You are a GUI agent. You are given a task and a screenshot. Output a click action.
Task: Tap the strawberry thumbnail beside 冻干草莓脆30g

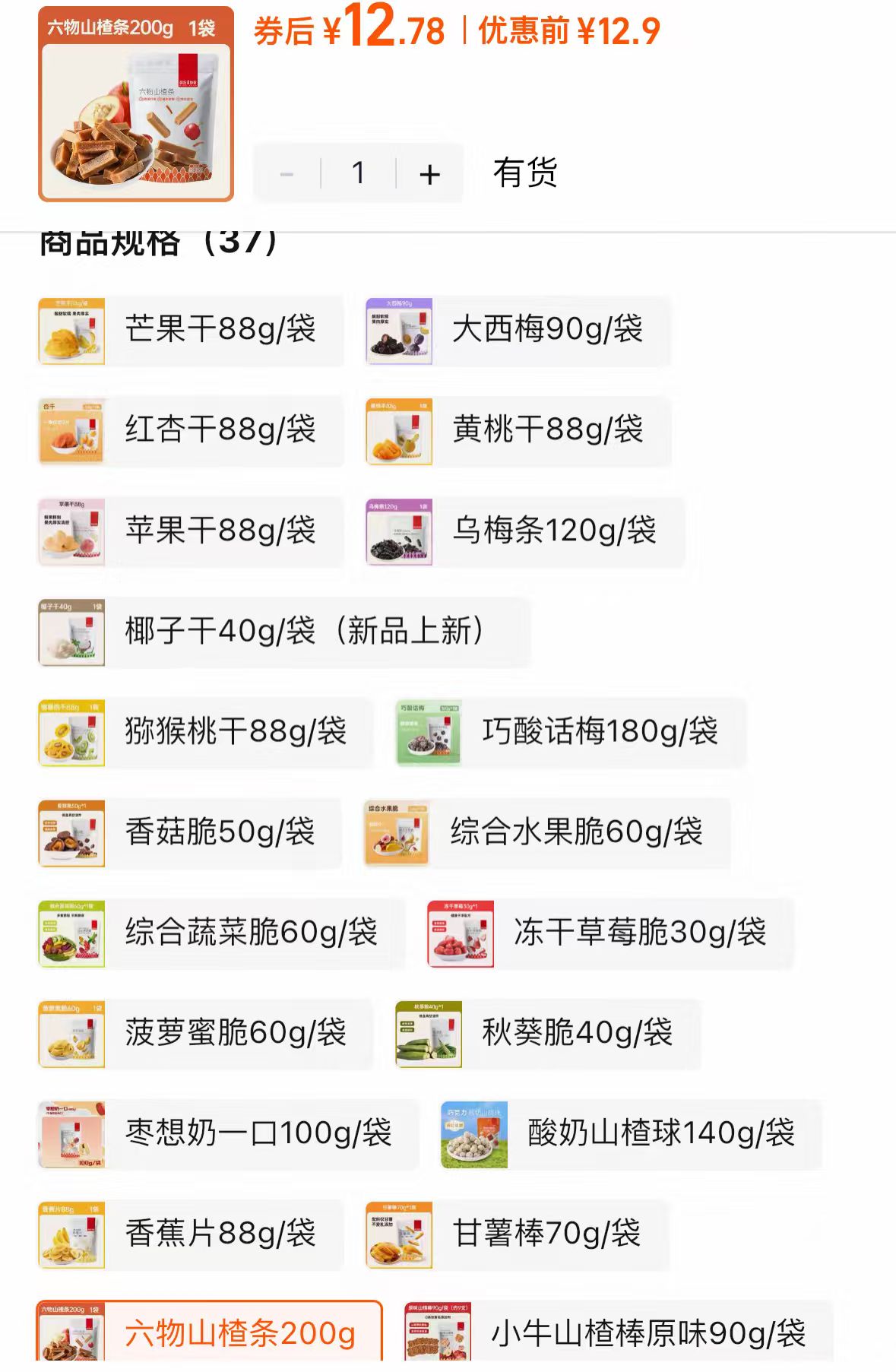tap(462, 933)
